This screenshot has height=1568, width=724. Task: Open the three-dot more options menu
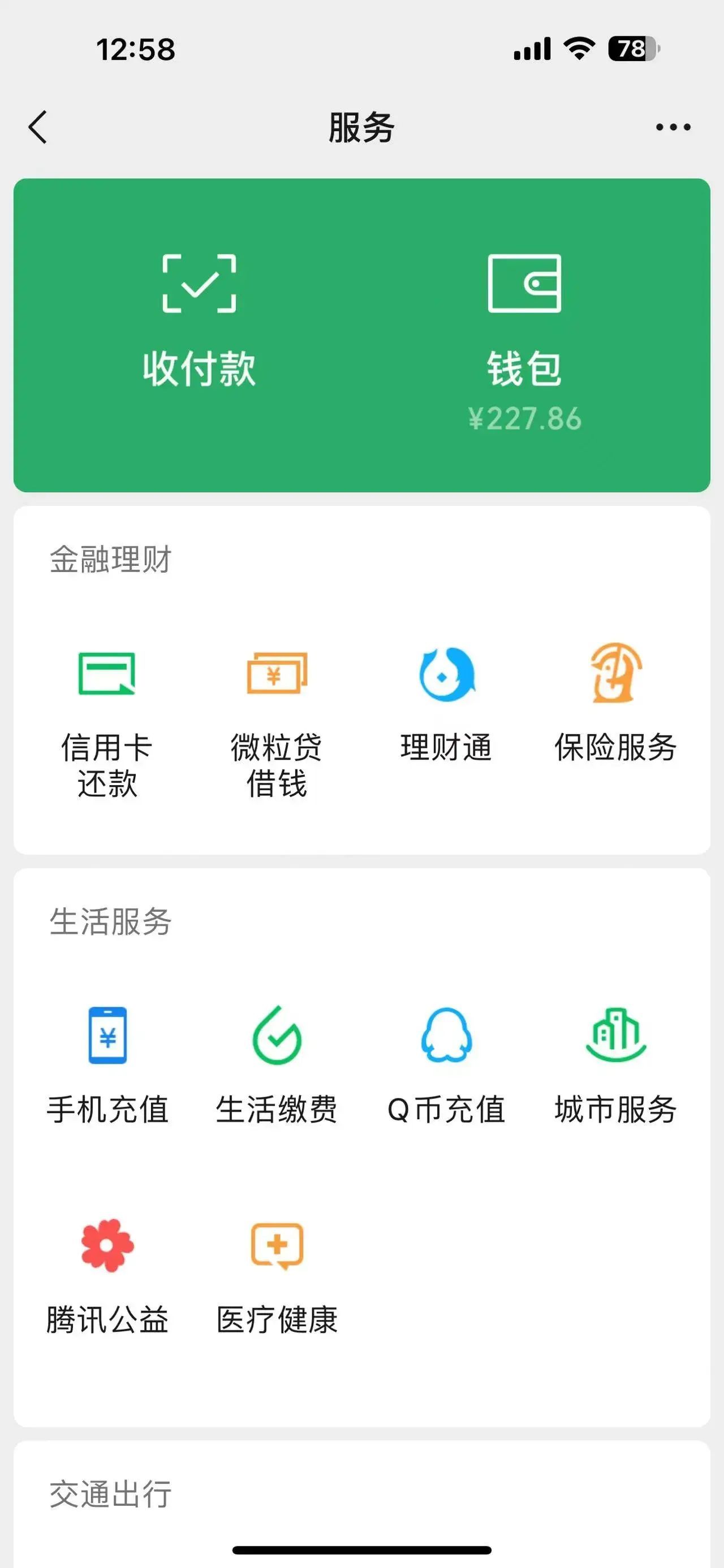[673, 127]
